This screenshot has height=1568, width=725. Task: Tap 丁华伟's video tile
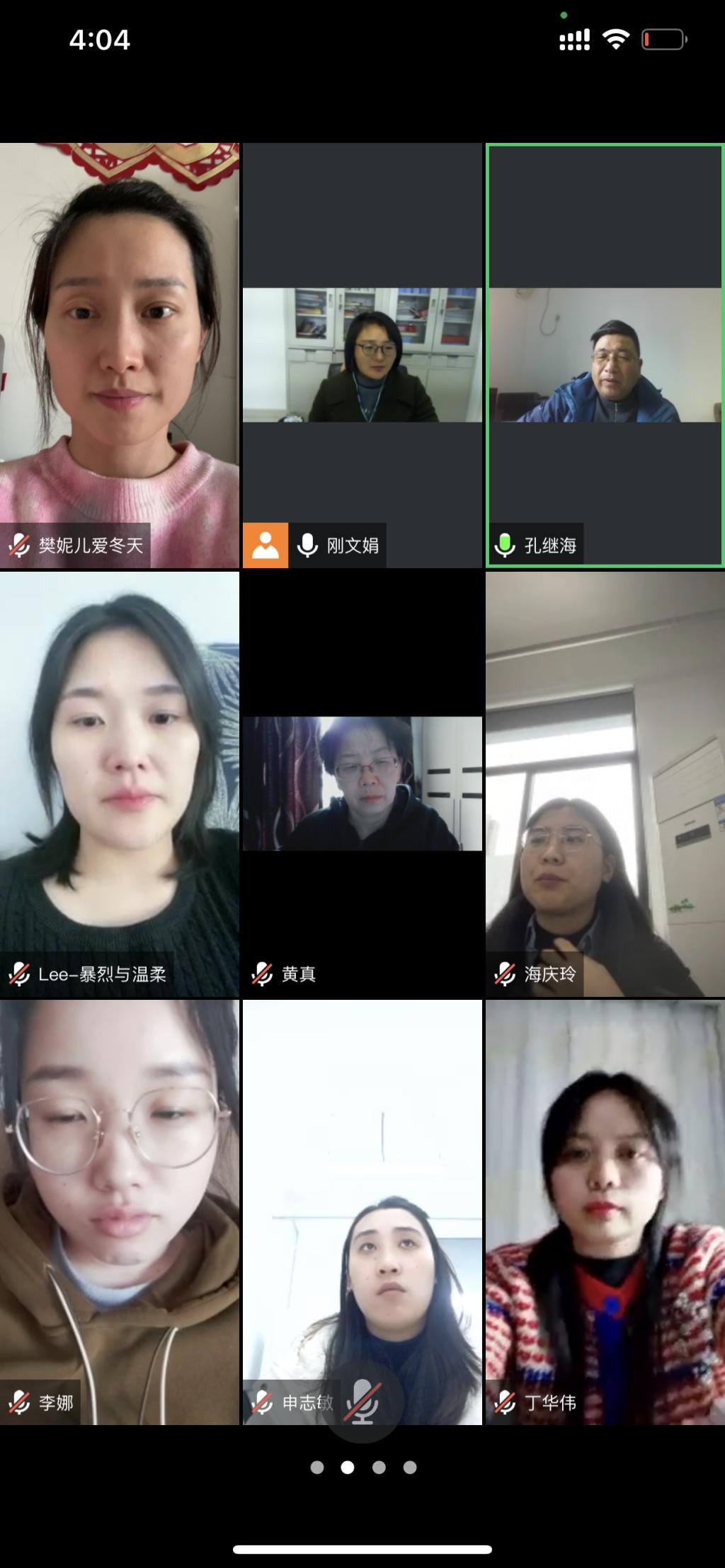click(605, 1211)
